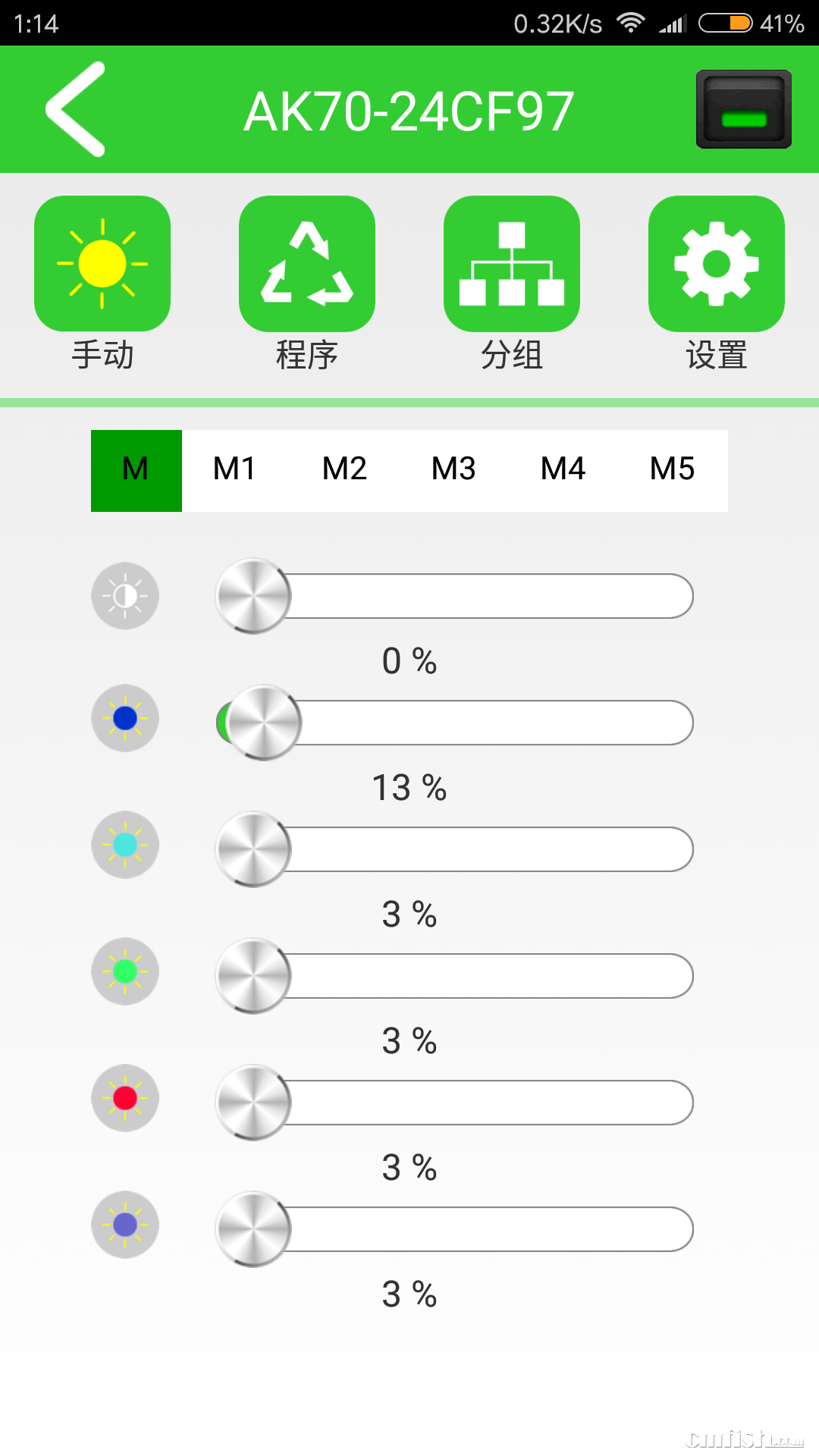Switch to the M1 preset
The height and width of the screenshot is (1456, 819).
click(x=234, y=470)
